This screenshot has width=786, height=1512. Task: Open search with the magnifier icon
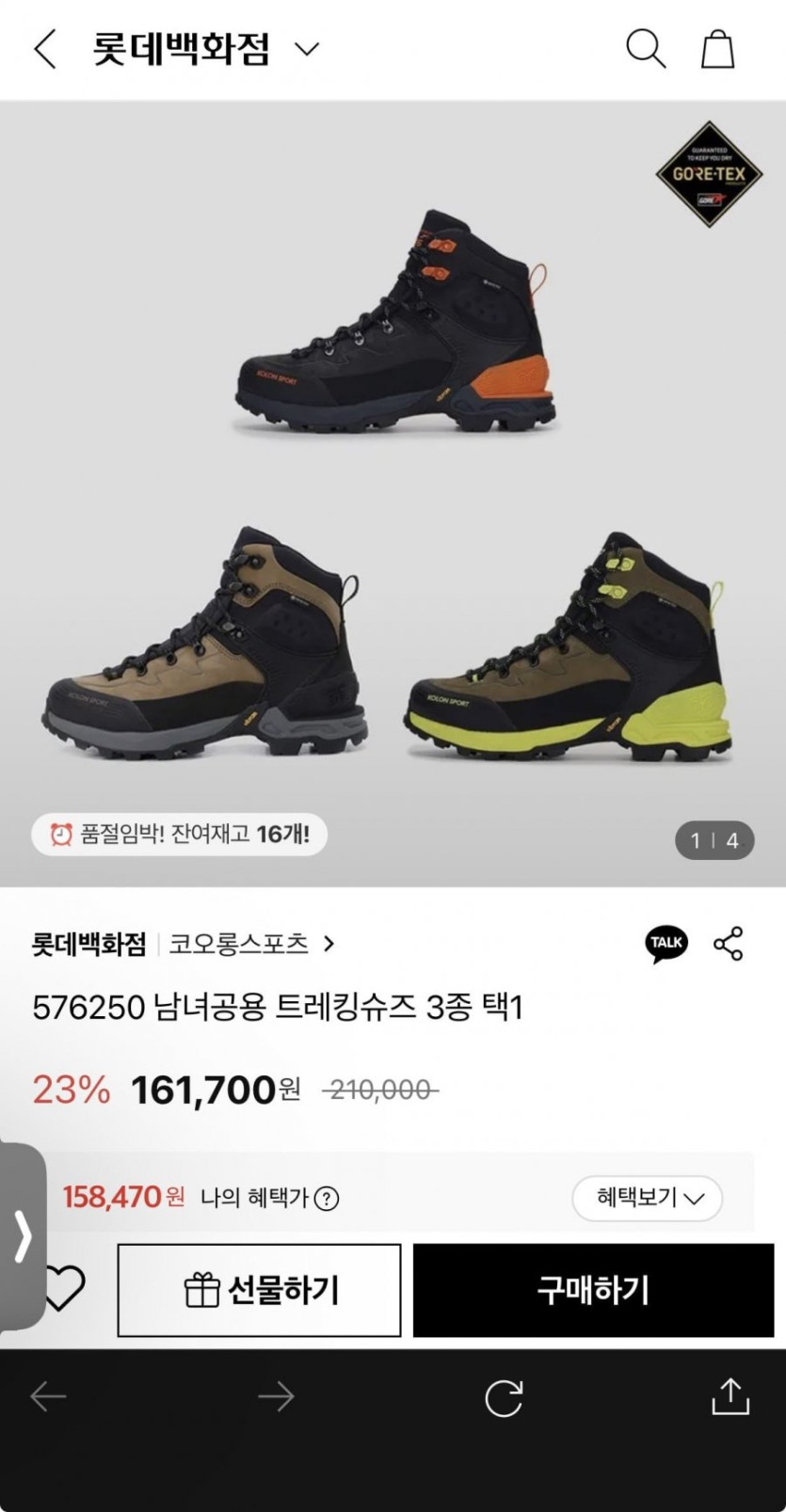(x=646, y=49)
